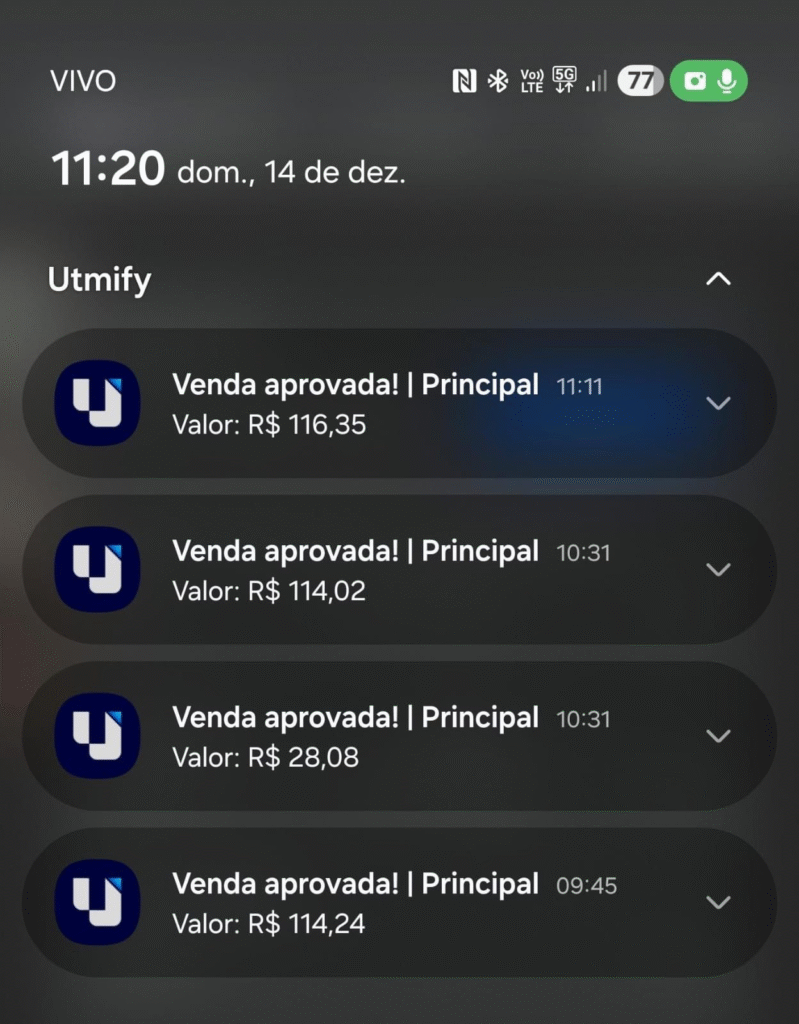Expand the 11:11 sale notification chevron
799x1024 pixels.
coord(718,403)
